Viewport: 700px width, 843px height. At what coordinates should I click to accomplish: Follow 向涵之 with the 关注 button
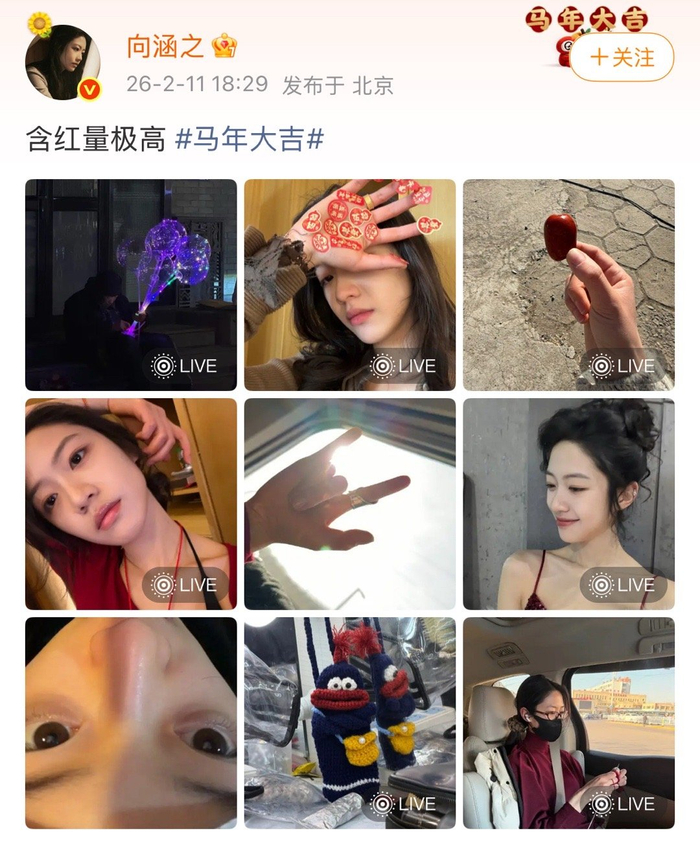click(x=621, y=57)
